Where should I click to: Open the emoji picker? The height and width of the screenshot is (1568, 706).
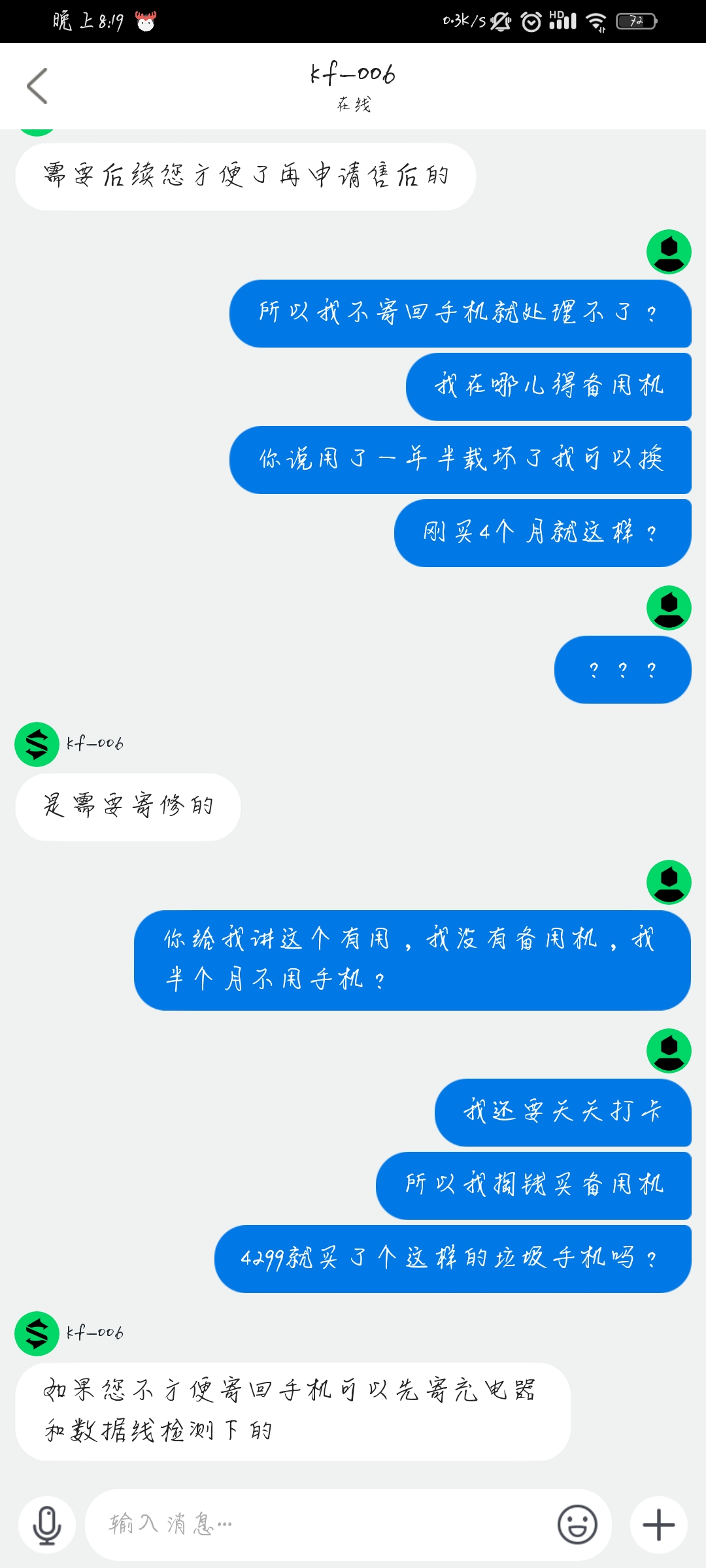click(577, 1525)
